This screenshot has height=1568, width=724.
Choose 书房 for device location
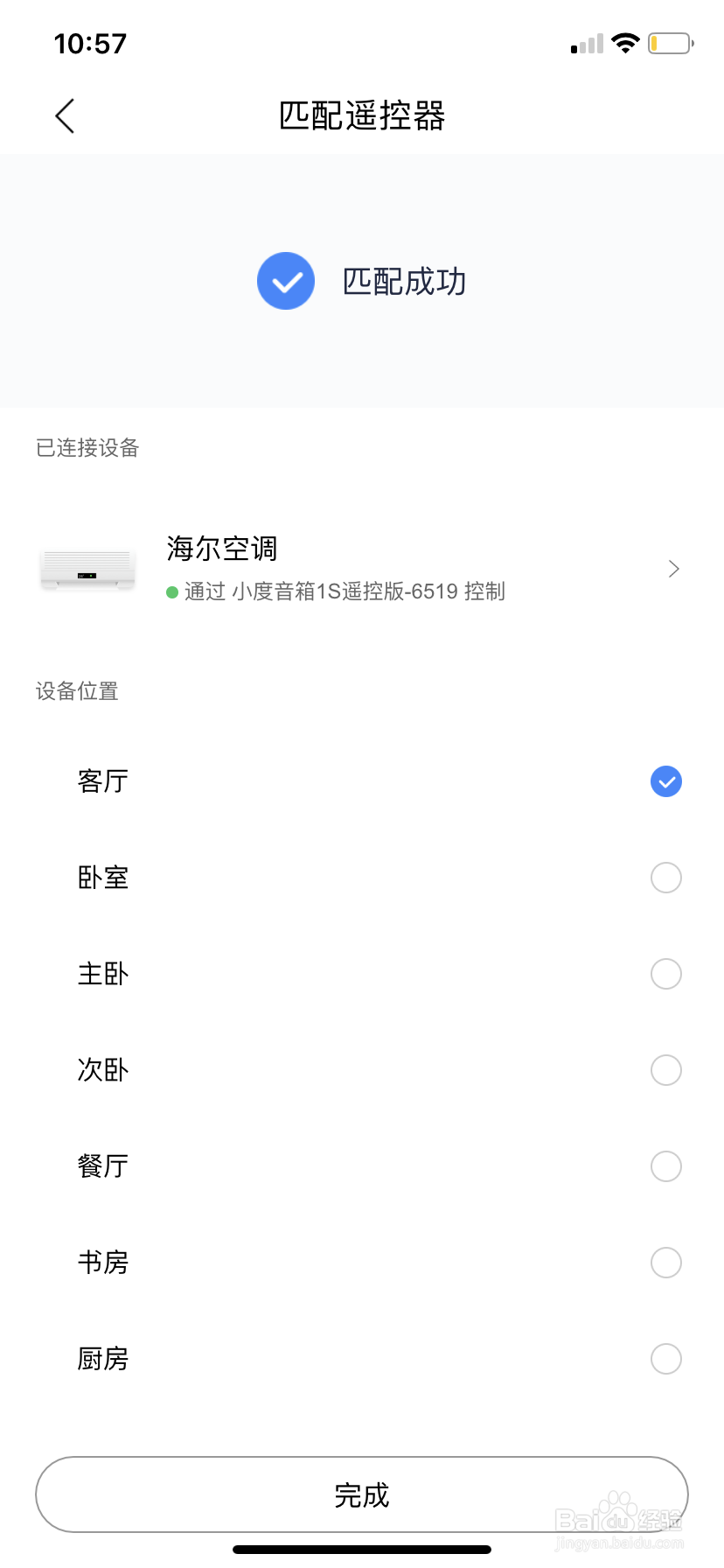pos(362,1263)
